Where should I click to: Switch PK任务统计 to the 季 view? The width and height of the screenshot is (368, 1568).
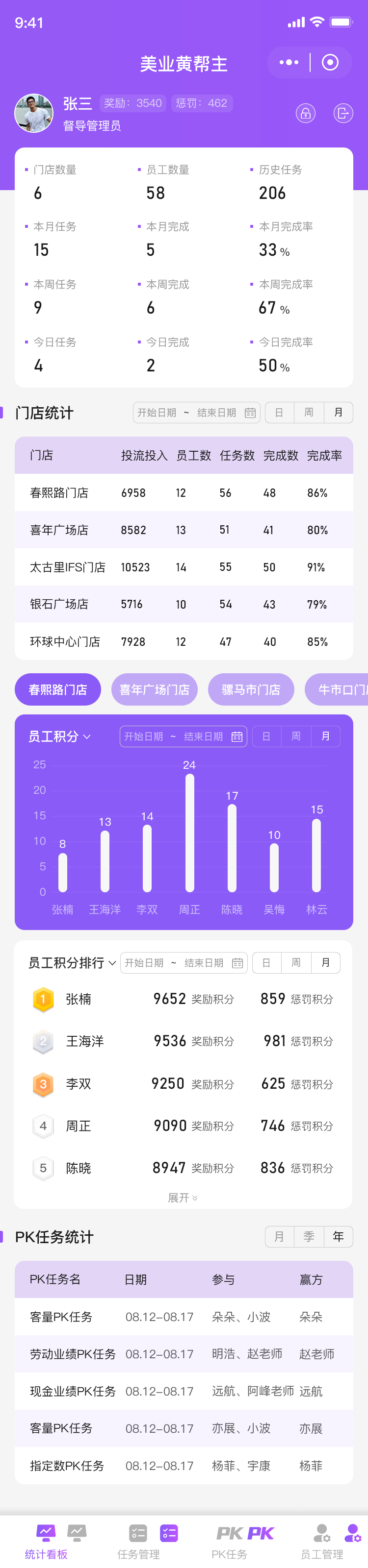coord(309,1237)
